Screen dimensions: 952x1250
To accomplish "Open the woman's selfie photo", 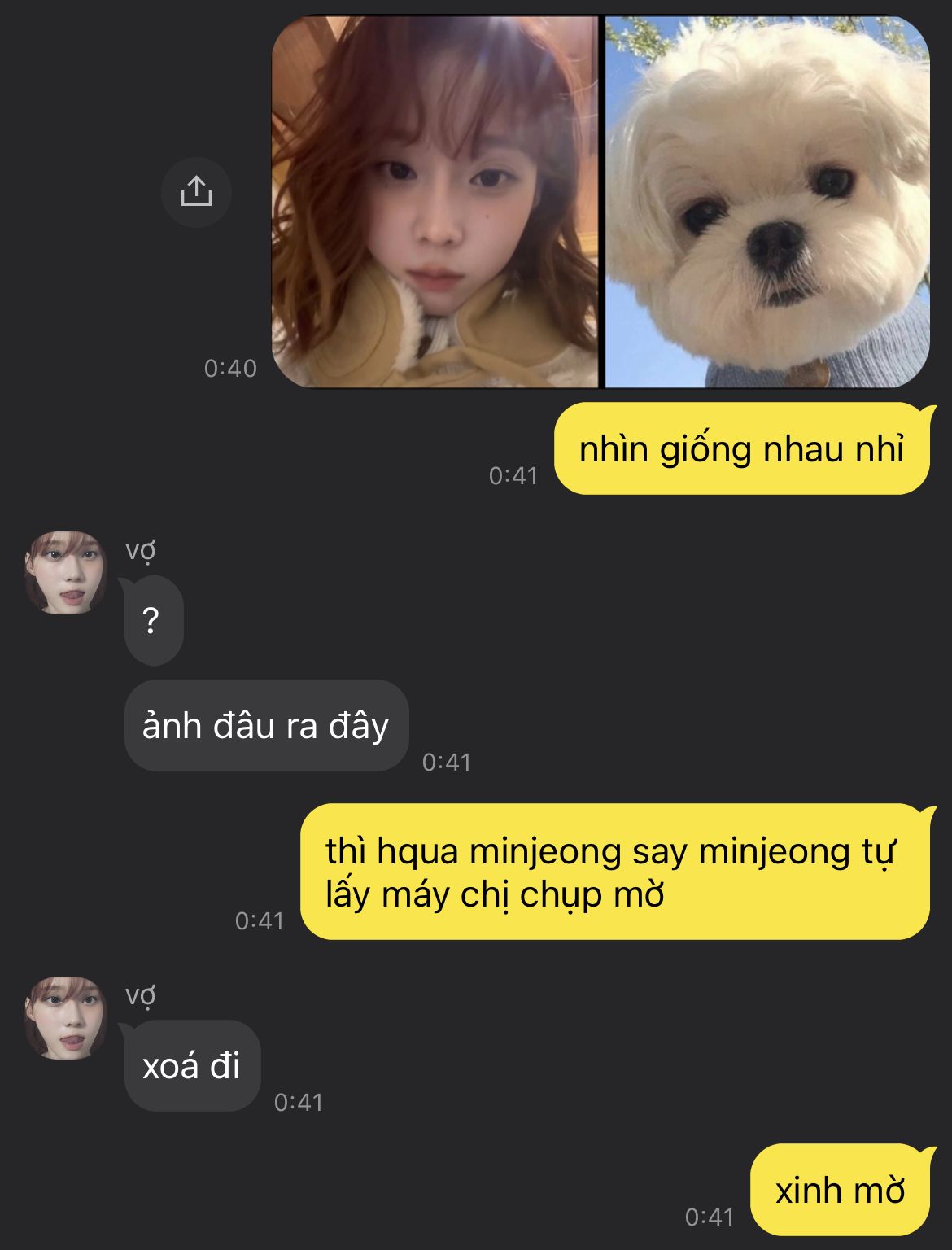I will 435,202.
